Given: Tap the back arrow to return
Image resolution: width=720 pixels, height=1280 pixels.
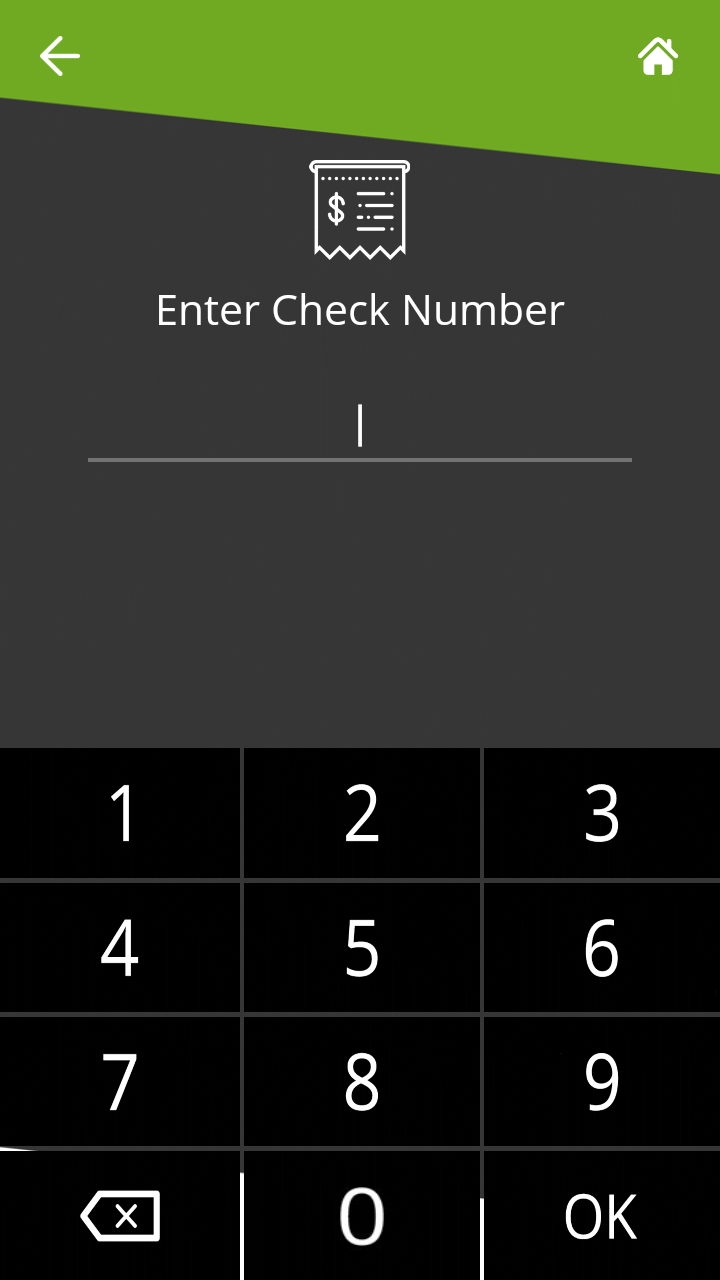Looking at the screenshot, I should pyautogui.click(x=58, y=56).
